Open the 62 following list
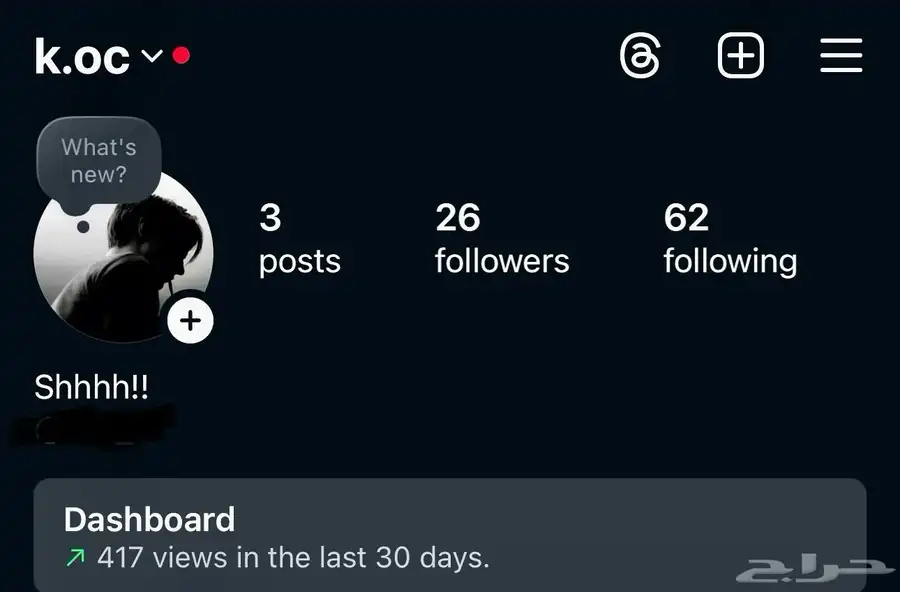 (730, 239)
